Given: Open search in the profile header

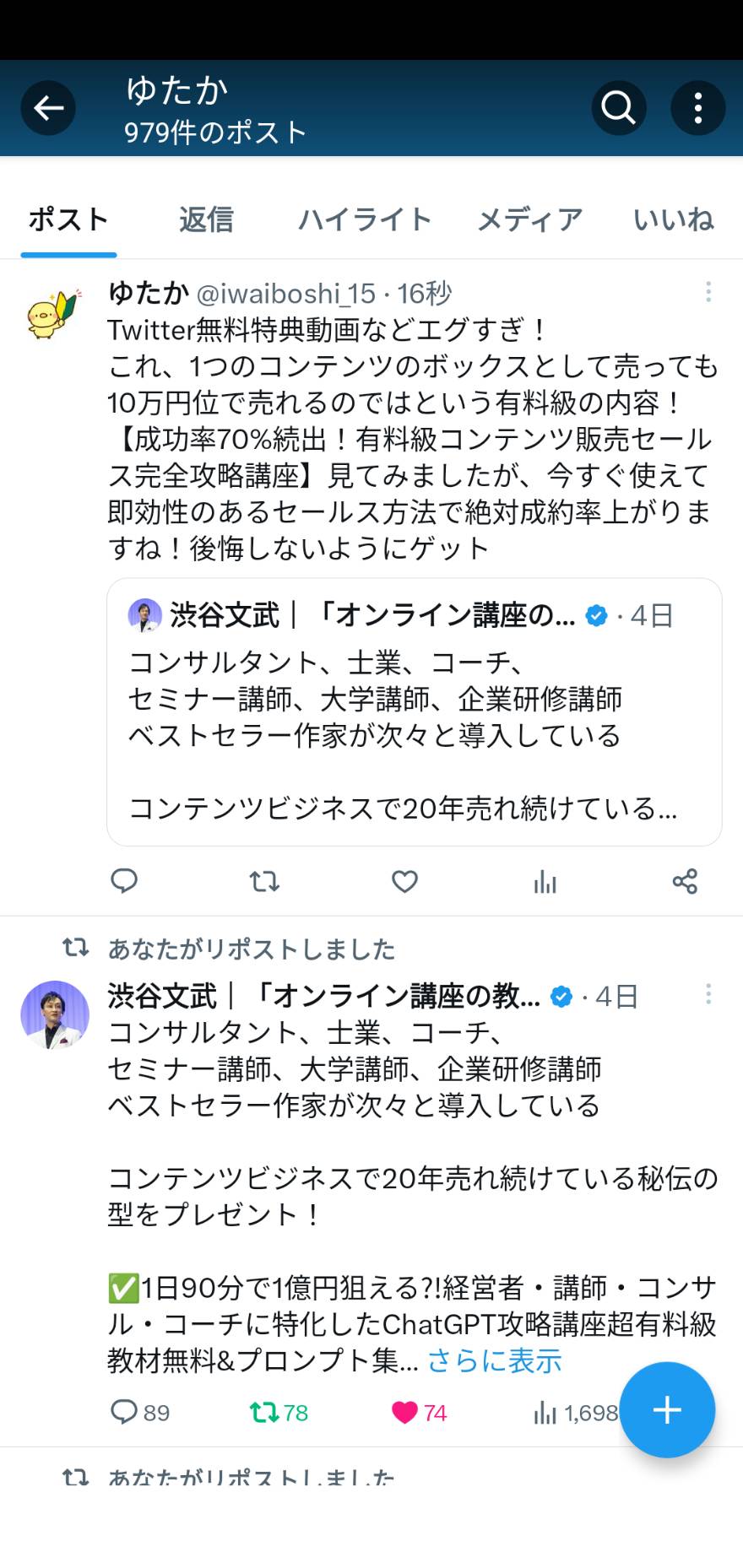Looking at the screenshot, I should (618, 108).
